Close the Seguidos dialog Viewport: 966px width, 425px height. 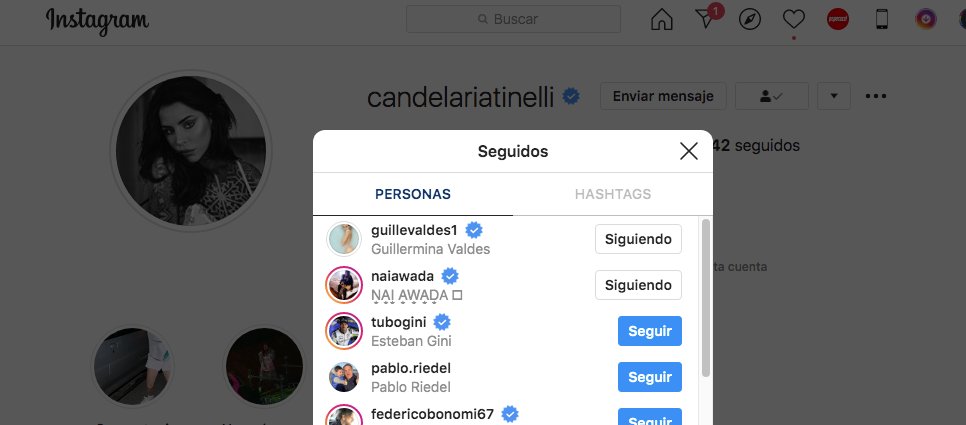point(688,151)
